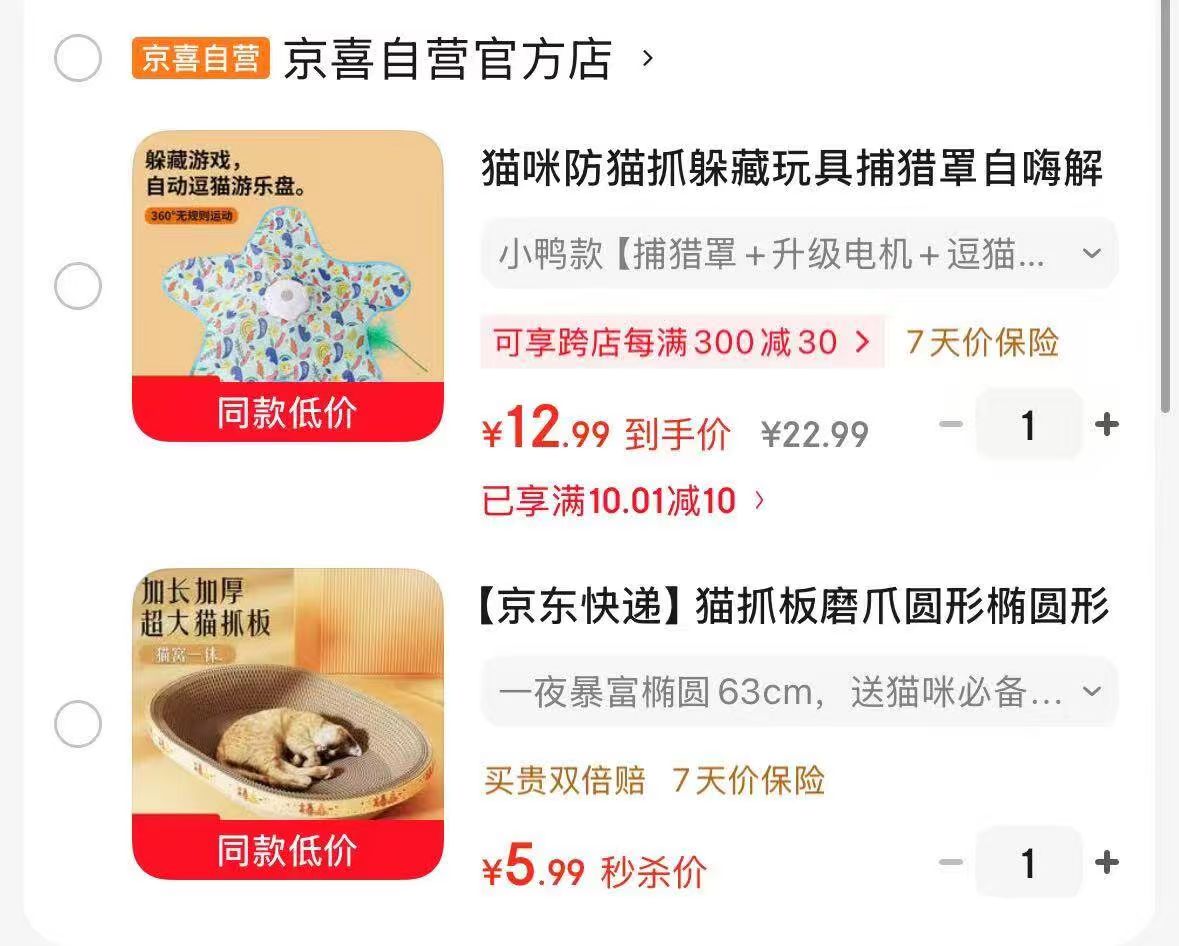The image size is (1179, 946).
Task: Decrease quantity of the 5.99 cat scratcher
Action: coord(951,862)
